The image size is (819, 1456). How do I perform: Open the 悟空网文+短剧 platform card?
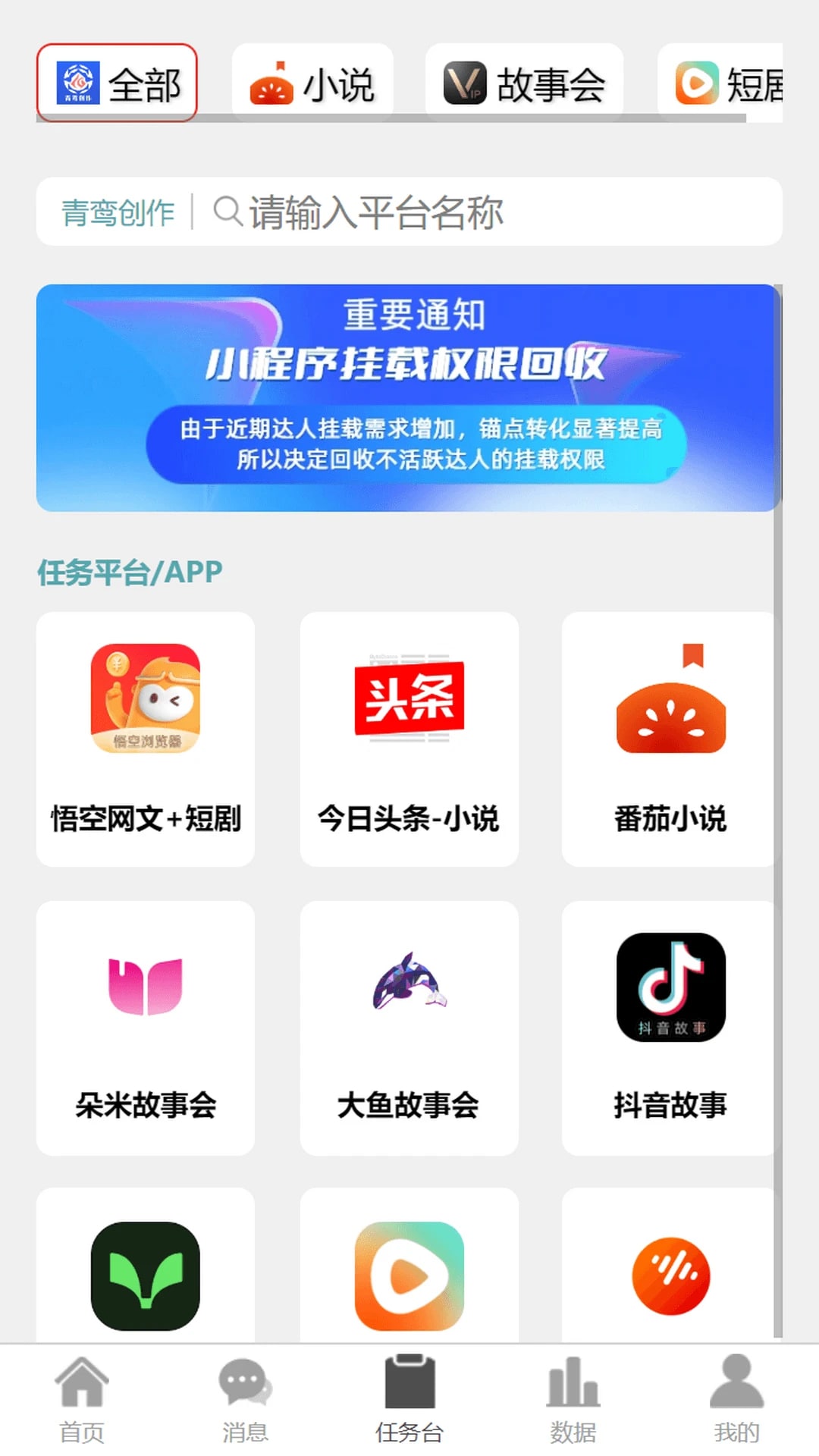coord(146,739)
